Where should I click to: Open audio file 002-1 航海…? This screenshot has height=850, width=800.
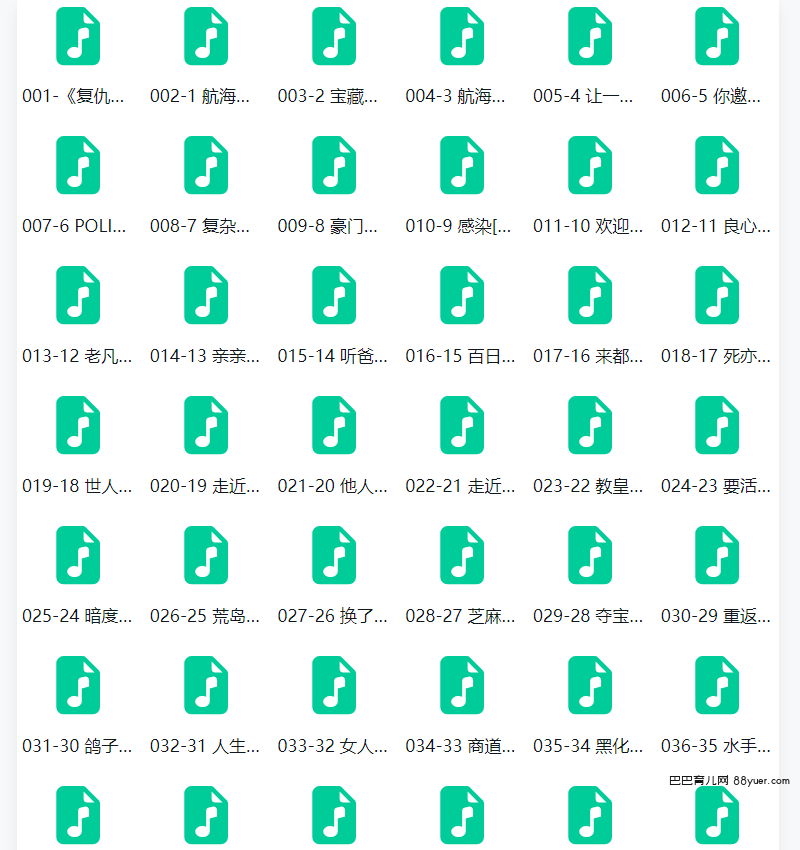(206, 36)
